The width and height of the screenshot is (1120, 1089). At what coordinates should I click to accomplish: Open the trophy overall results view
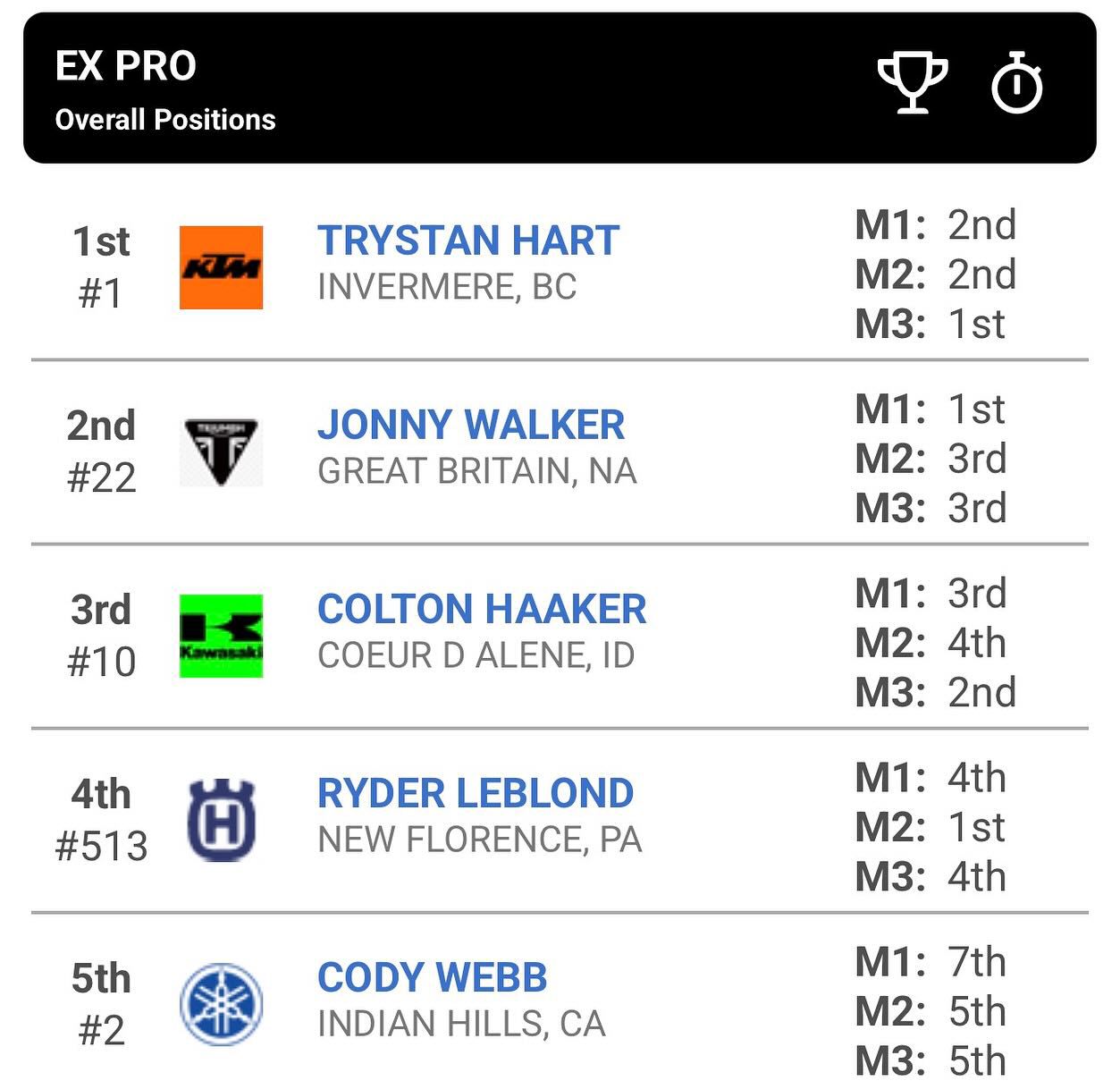point(912,83)
